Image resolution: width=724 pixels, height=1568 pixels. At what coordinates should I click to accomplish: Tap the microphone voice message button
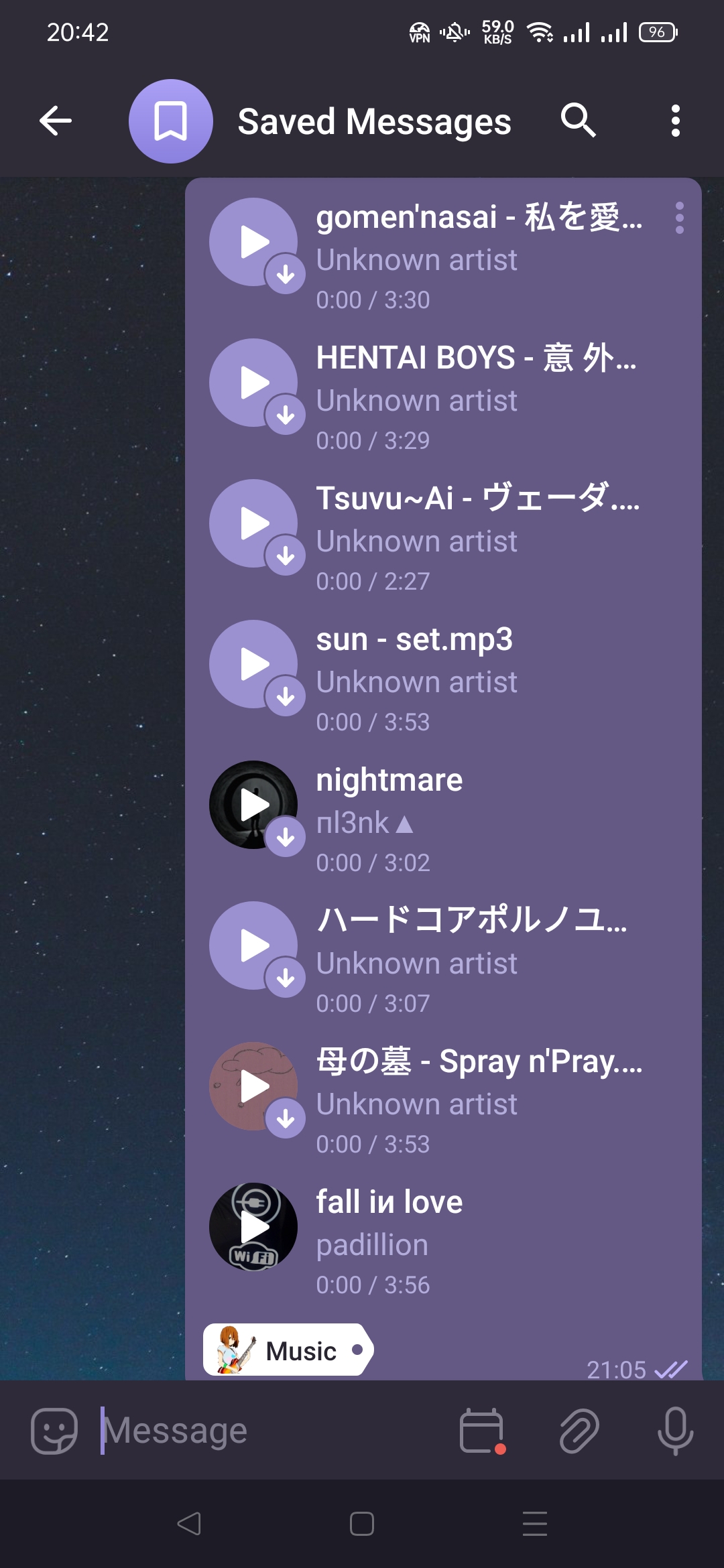(x=675, y=1431)
